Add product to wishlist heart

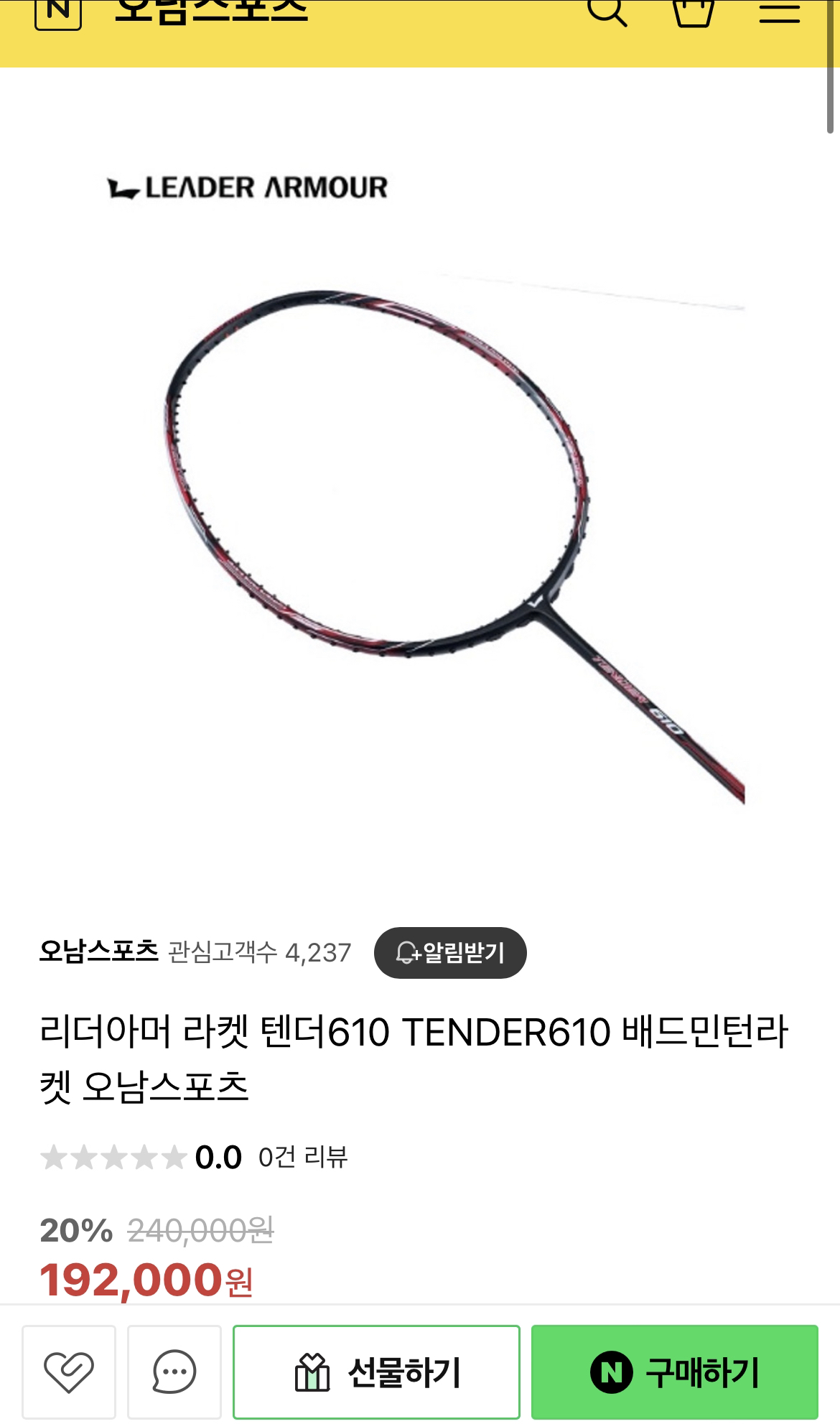tap(69, 1372)
